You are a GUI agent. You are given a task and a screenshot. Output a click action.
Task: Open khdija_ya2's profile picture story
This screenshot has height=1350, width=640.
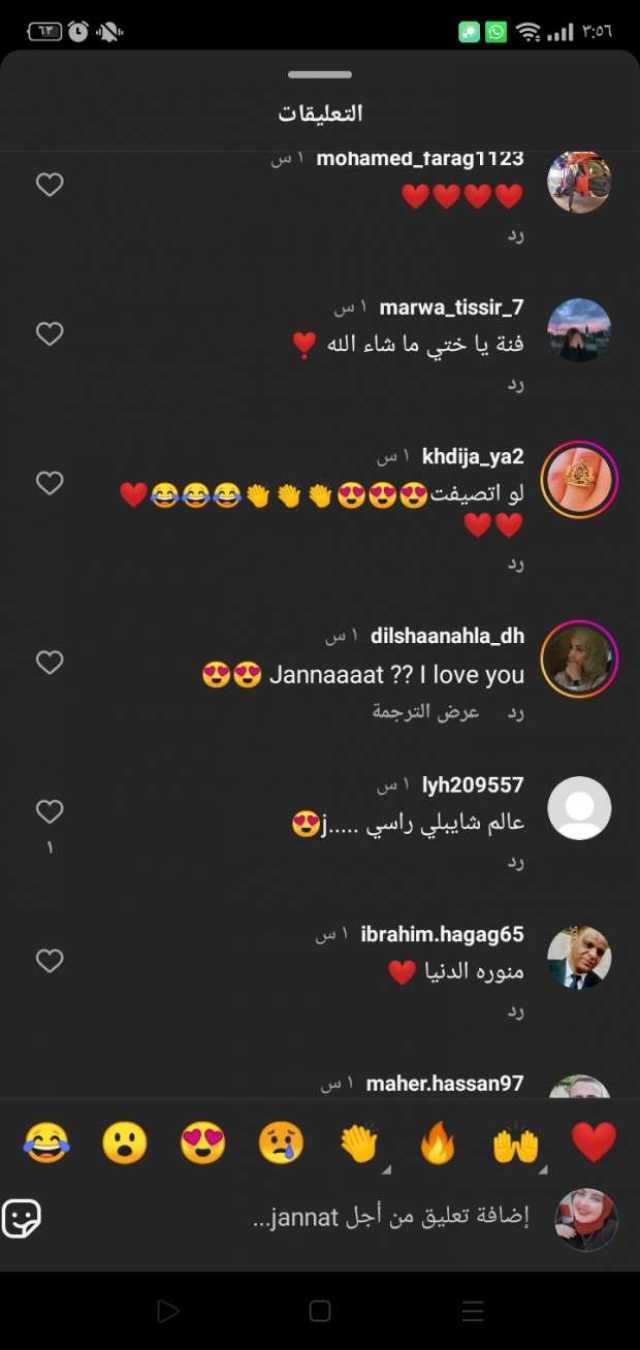(579, 479)
